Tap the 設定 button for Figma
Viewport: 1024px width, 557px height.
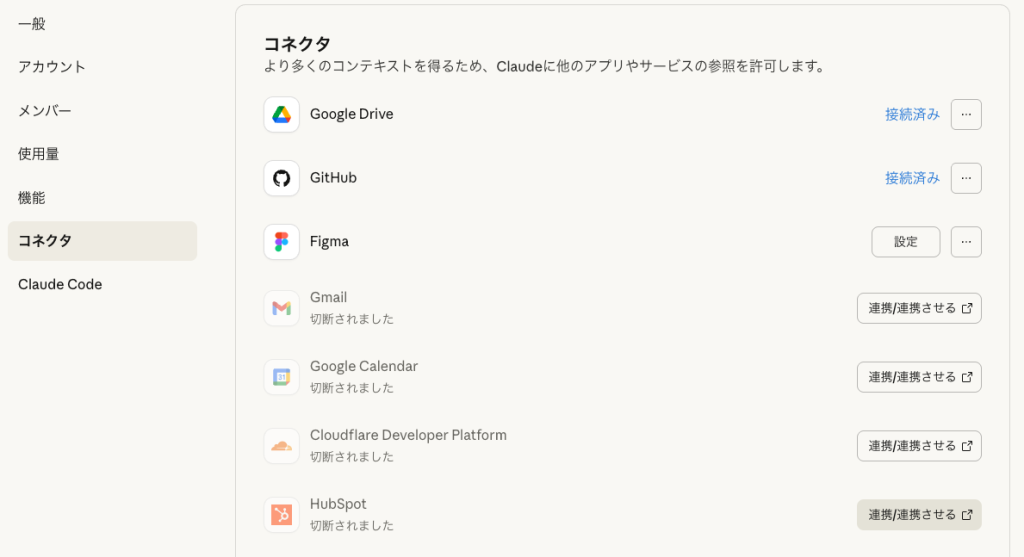tap(905, 242)
